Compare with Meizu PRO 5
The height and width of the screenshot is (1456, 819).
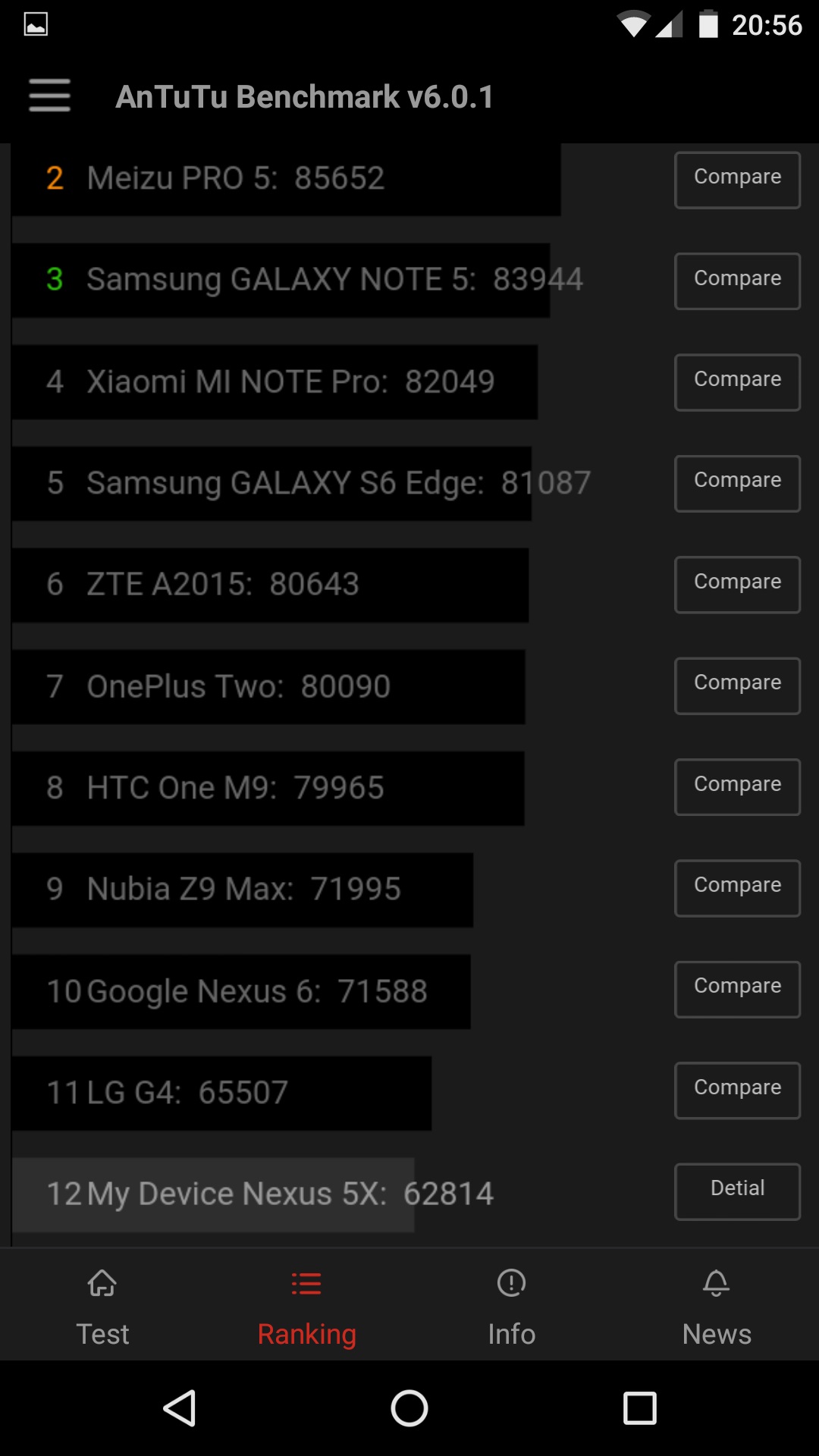tap(737, 180)
